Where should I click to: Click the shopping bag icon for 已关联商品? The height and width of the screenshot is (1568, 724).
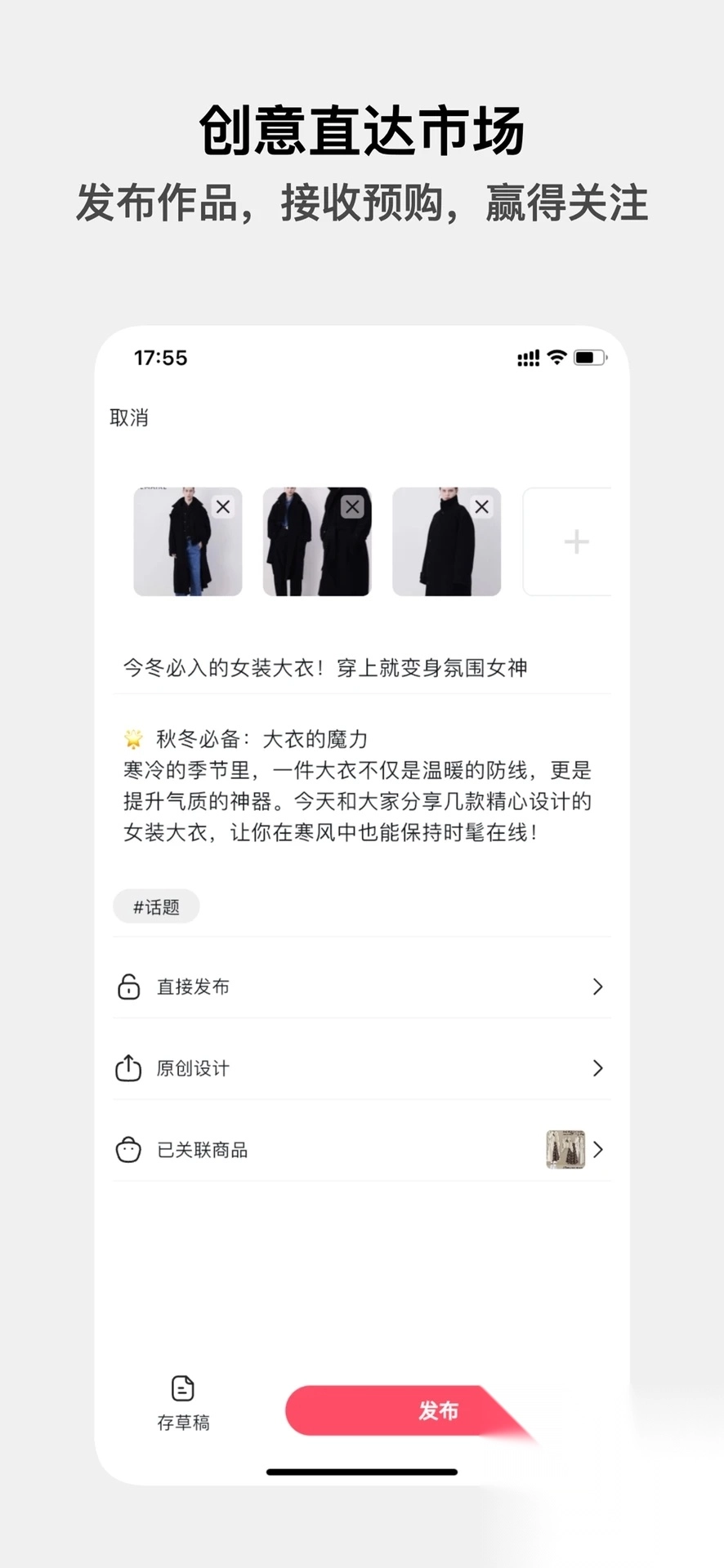point(129,1150)
